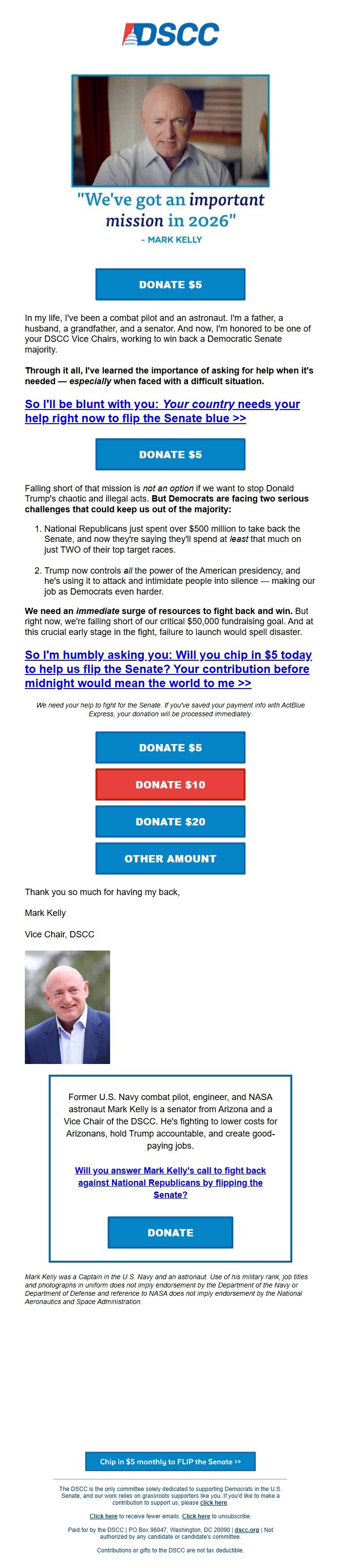Visit the dscc.org link

[246, 1529]
